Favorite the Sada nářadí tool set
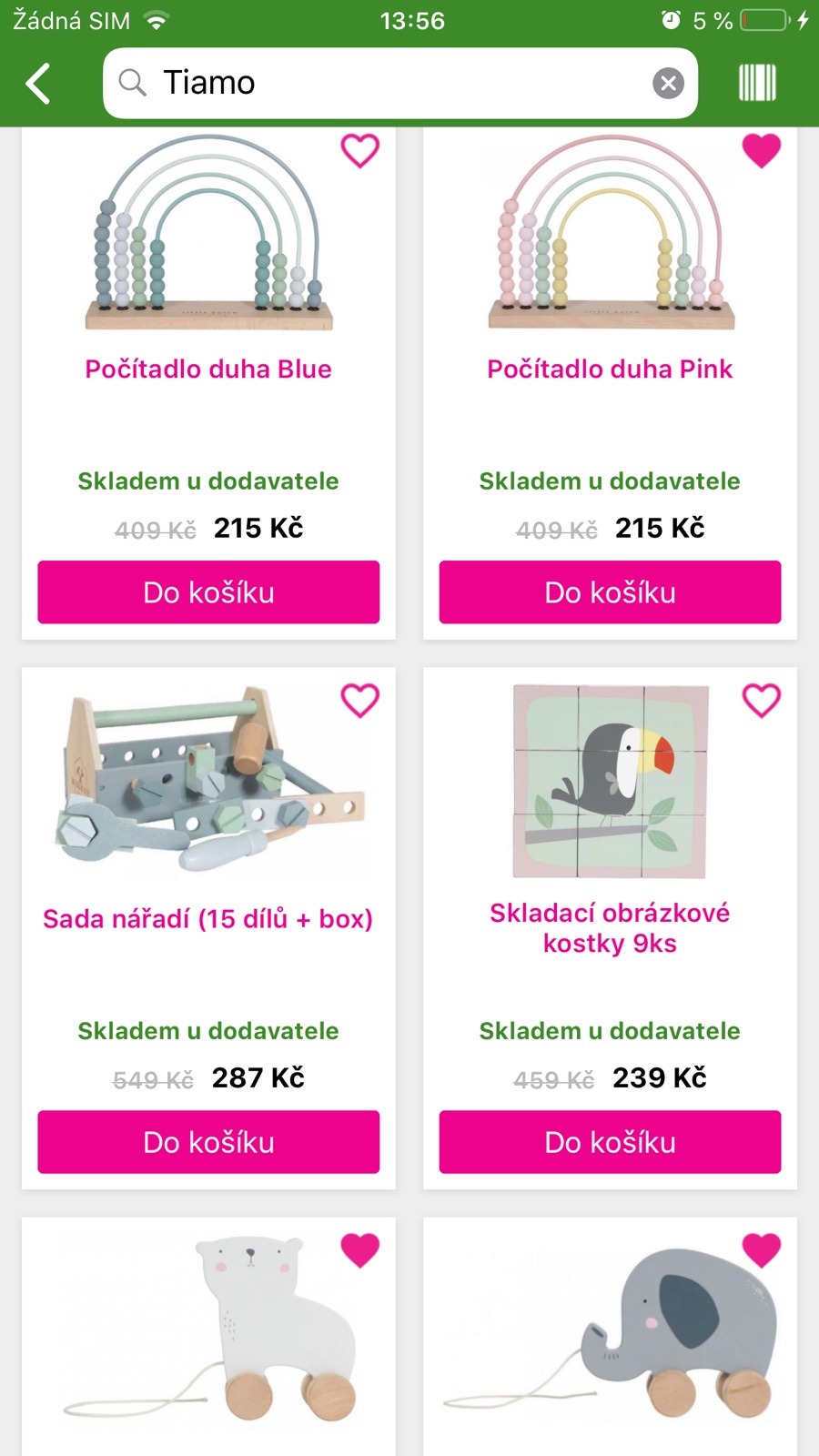Screen dimensions: 819x1456 [359, 701]
